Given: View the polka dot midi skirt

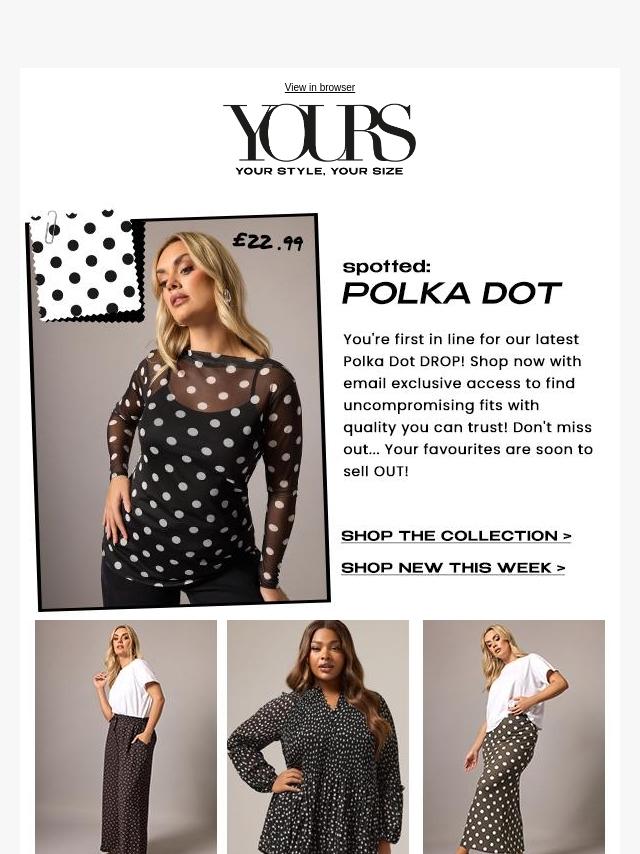Looking at the screenshot, I should coord(513,736).
